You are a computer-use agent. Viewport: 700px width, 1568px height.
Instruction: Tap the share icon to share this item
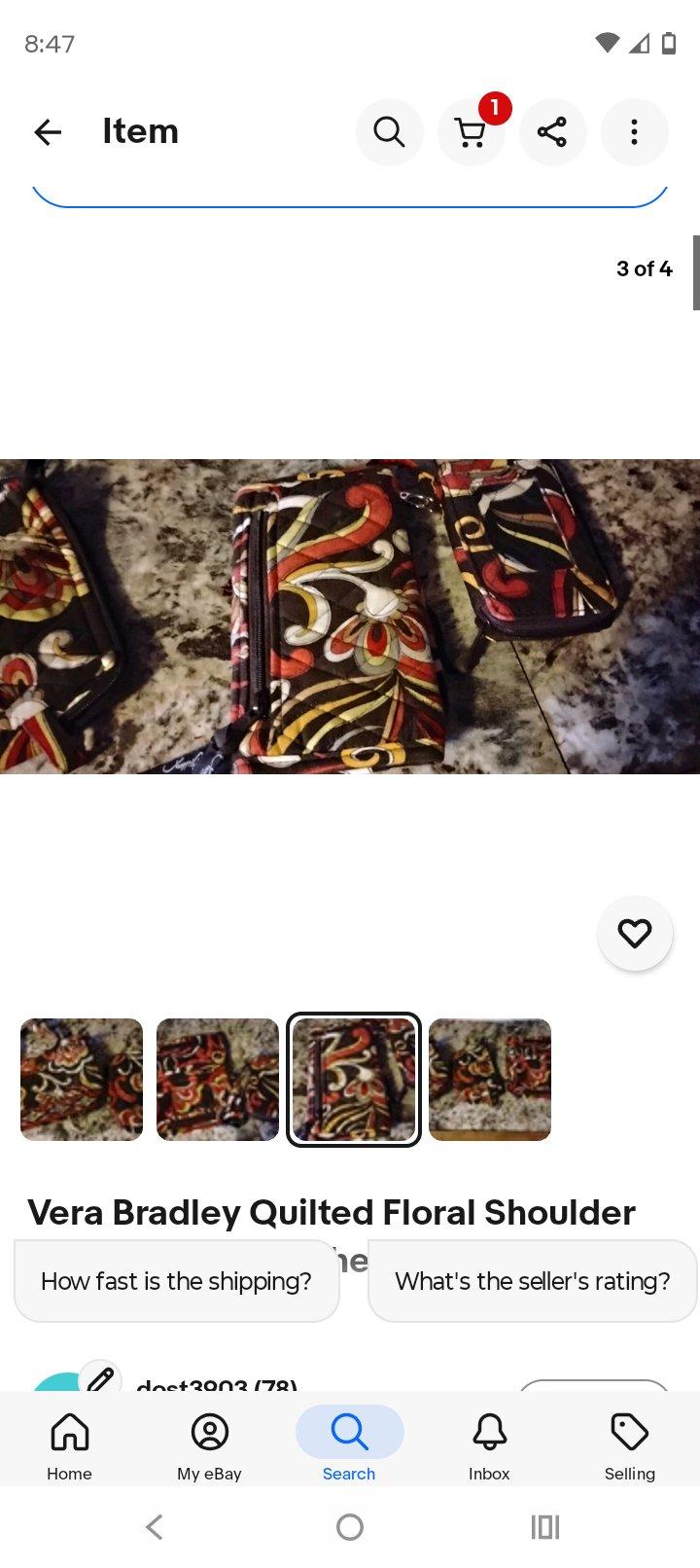click(x=553, y=131)
